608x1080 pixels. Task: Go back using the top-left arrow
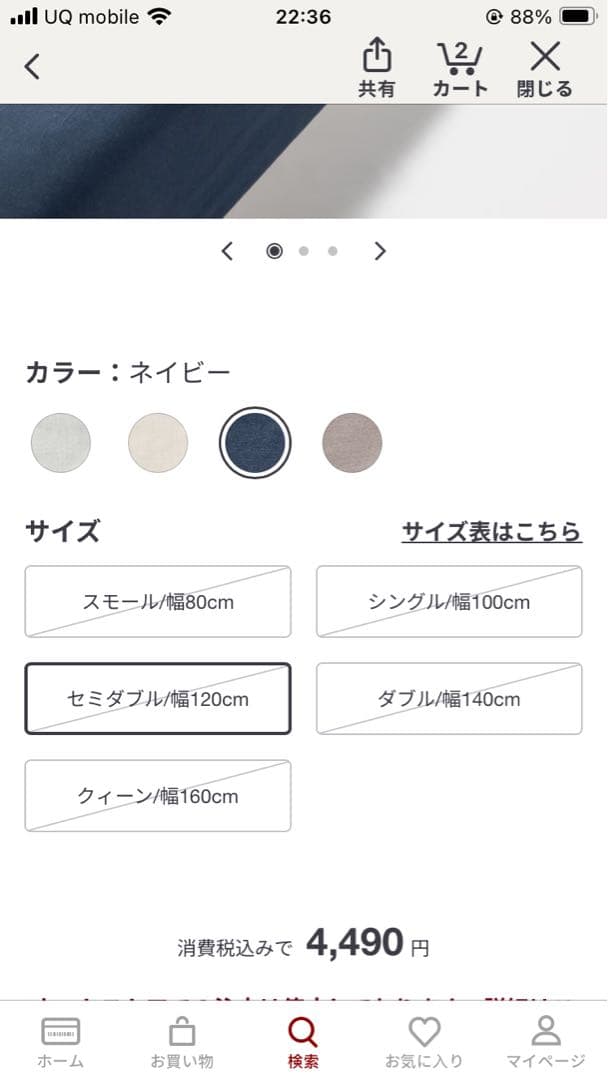pos(33,67)
